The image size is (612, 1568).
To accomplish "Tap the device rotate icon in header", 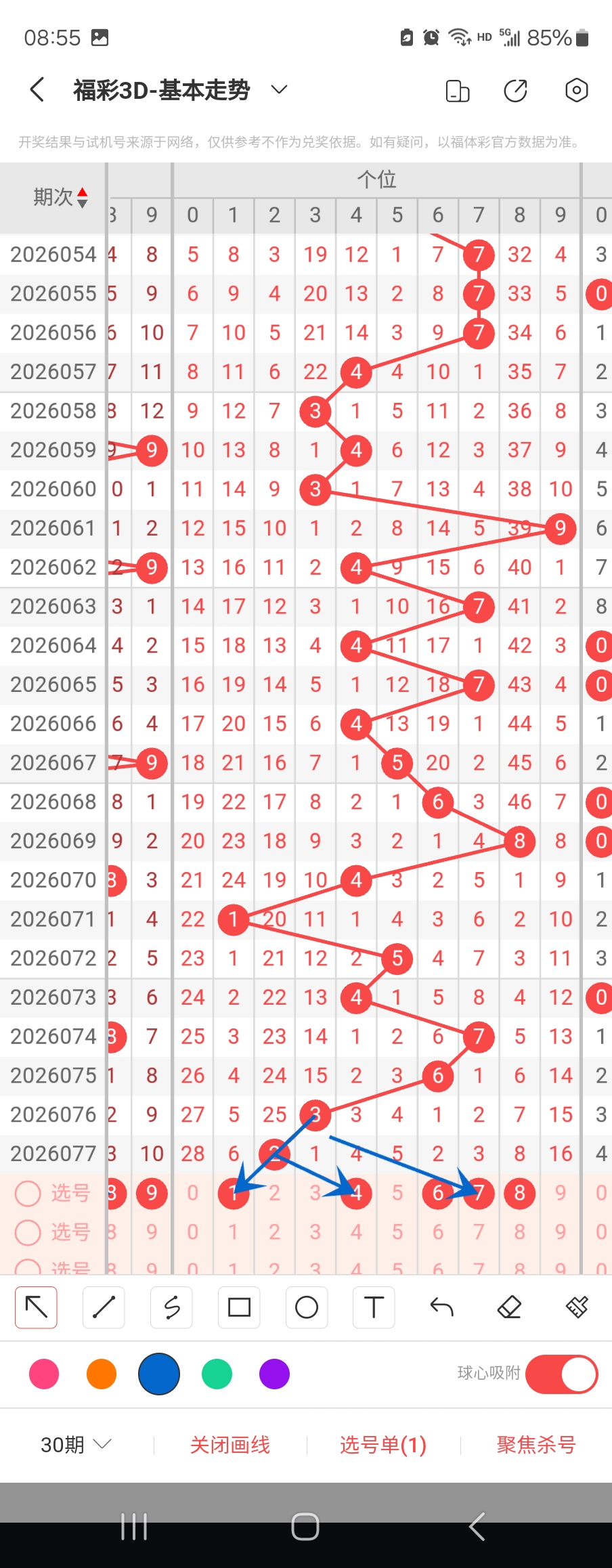I will coord(458,91).
